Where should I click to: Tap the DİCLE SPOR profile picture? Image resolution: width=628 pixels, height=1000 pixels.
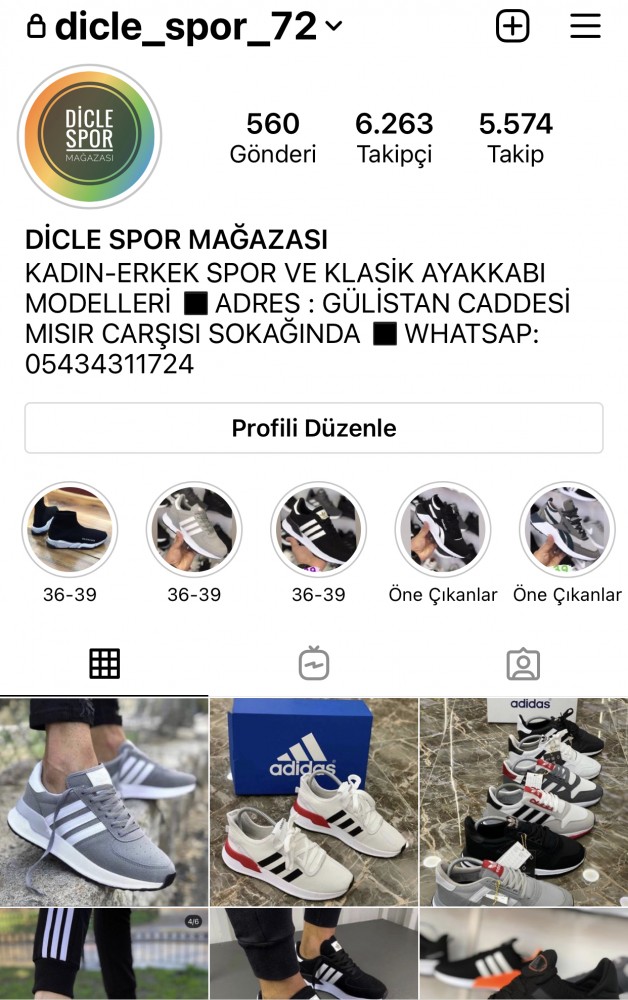(89, 137)
